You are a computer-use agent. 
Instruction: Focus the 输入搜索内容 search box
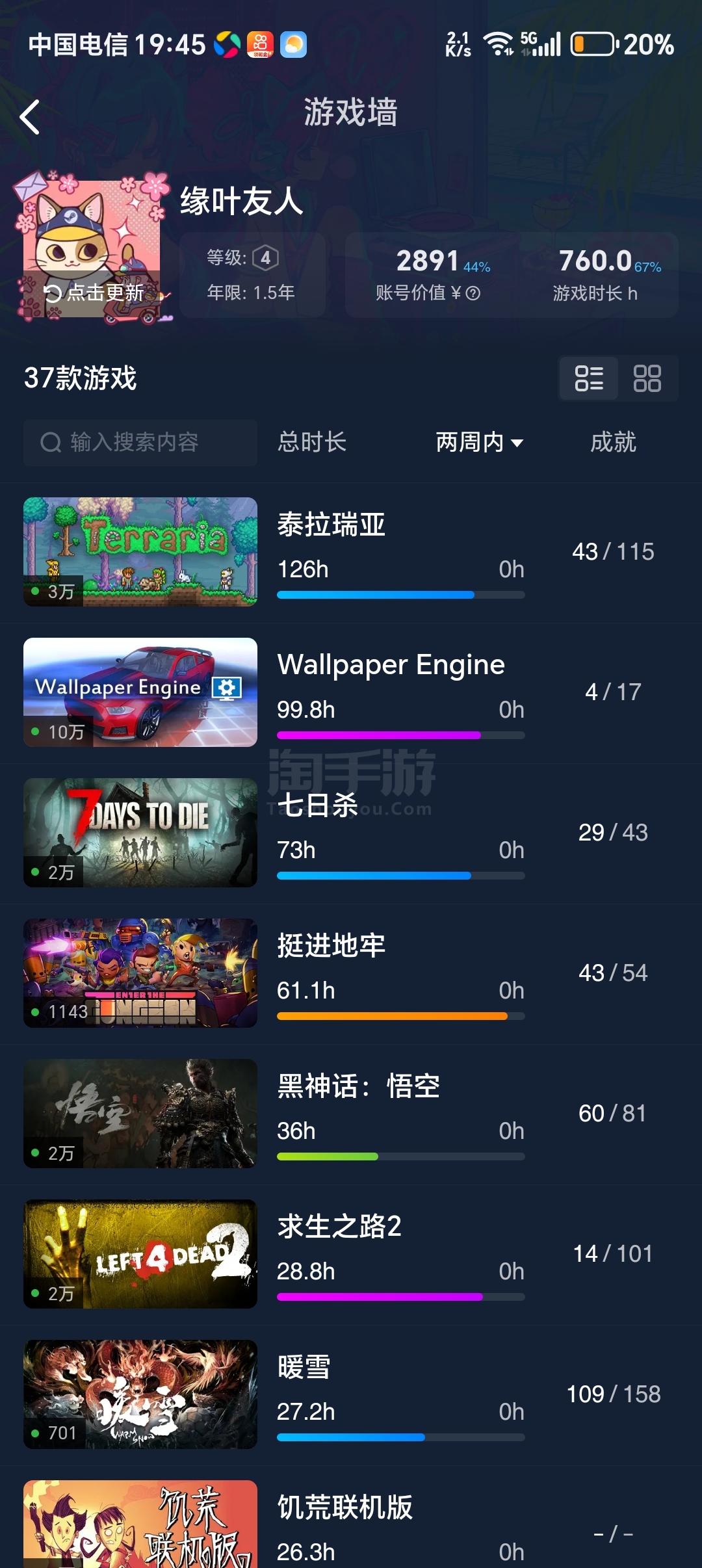pos(140,443)
